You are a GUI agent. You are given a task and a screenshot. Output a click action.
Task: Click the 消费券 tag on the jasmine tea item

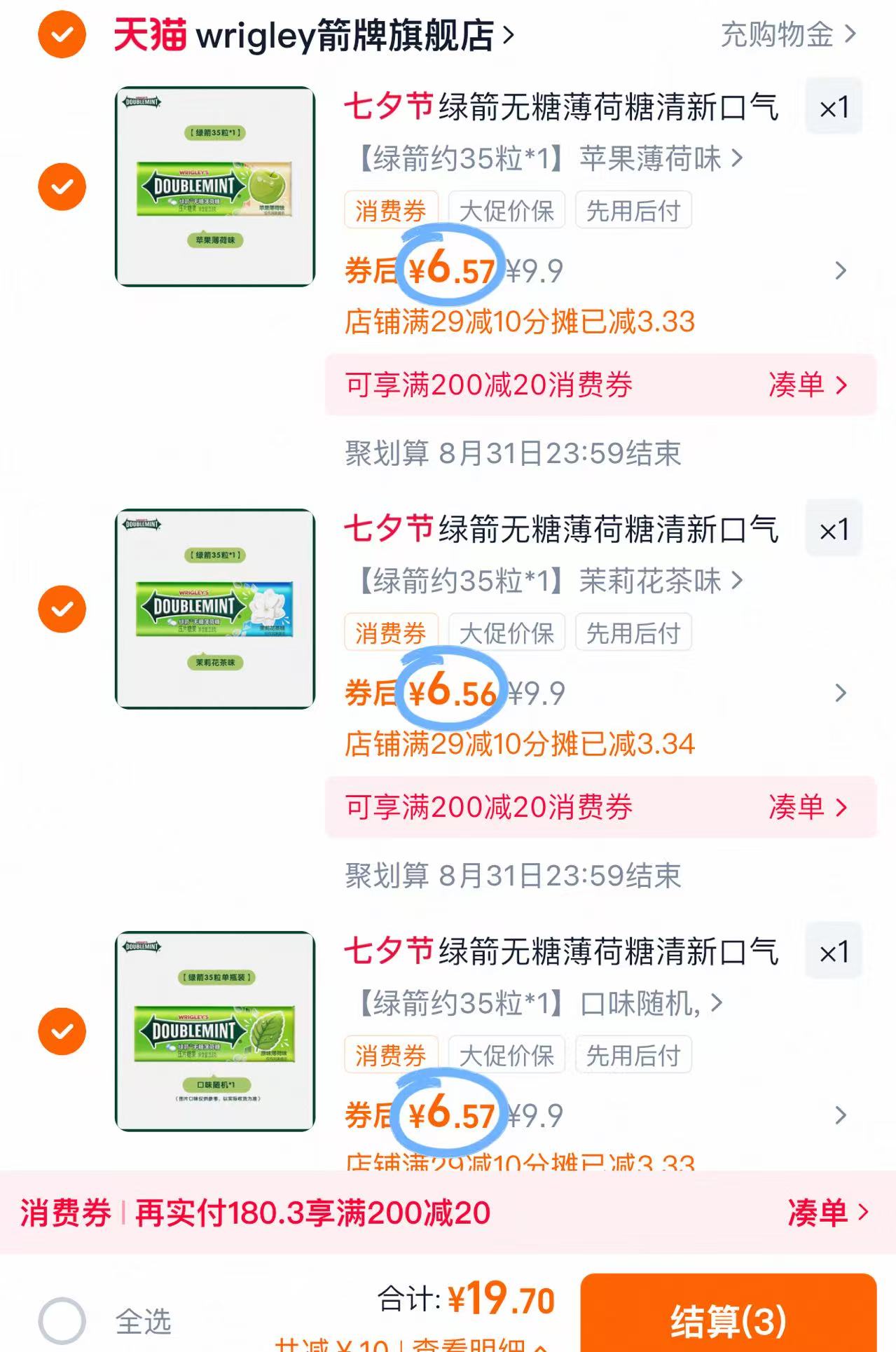click(390, 632)
